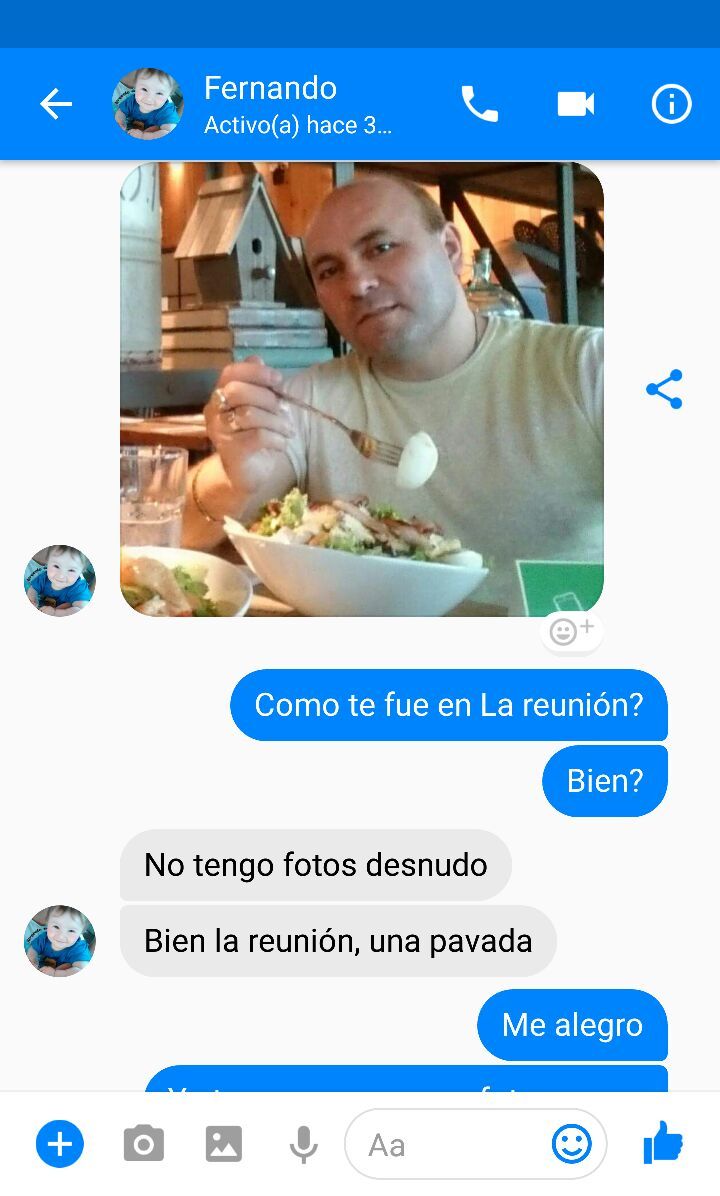Open the camera to take a photo
The width and height of the screenshot is (720, 1196).
tap(143, 1144)
